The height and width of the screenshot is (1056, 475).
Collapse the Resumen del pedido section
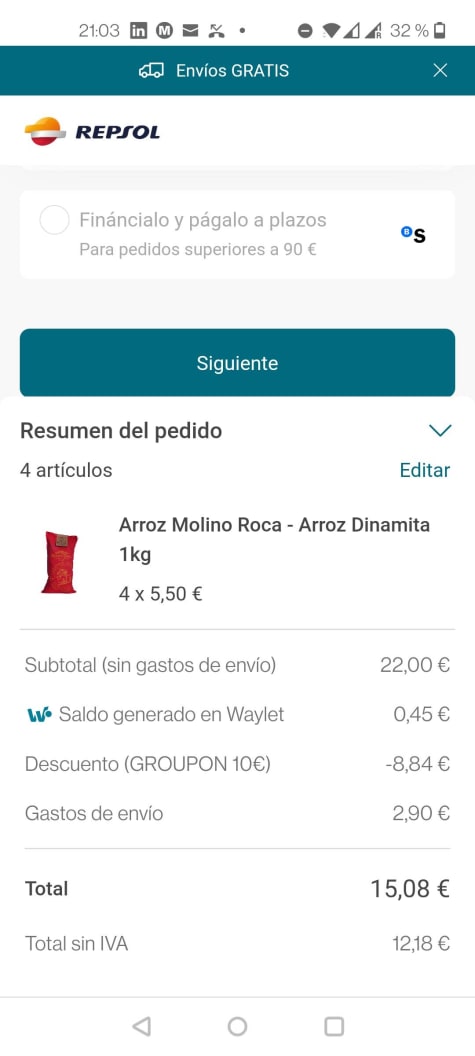tap(440, 430)
